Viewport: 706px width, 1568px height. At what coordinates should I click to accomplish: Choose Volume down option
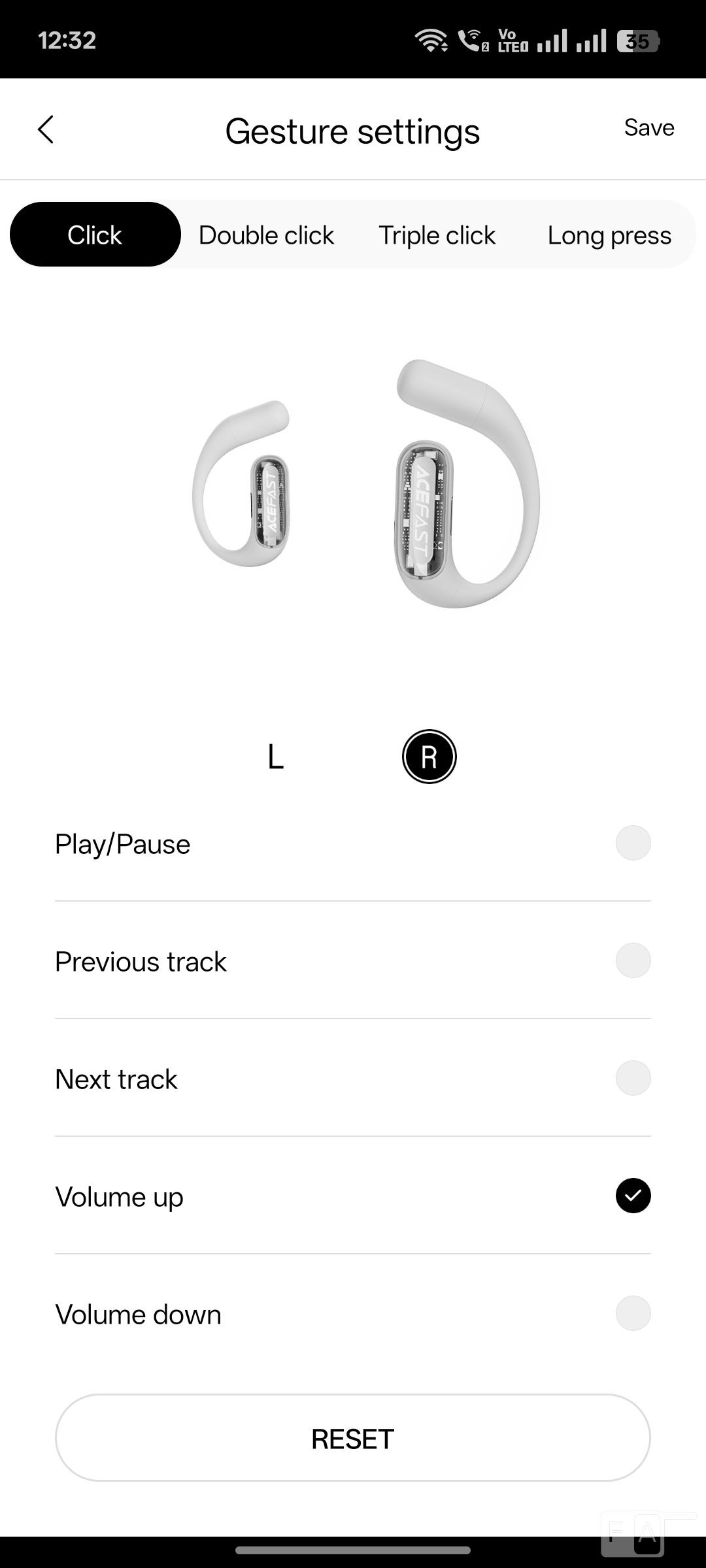(353, 1314)
